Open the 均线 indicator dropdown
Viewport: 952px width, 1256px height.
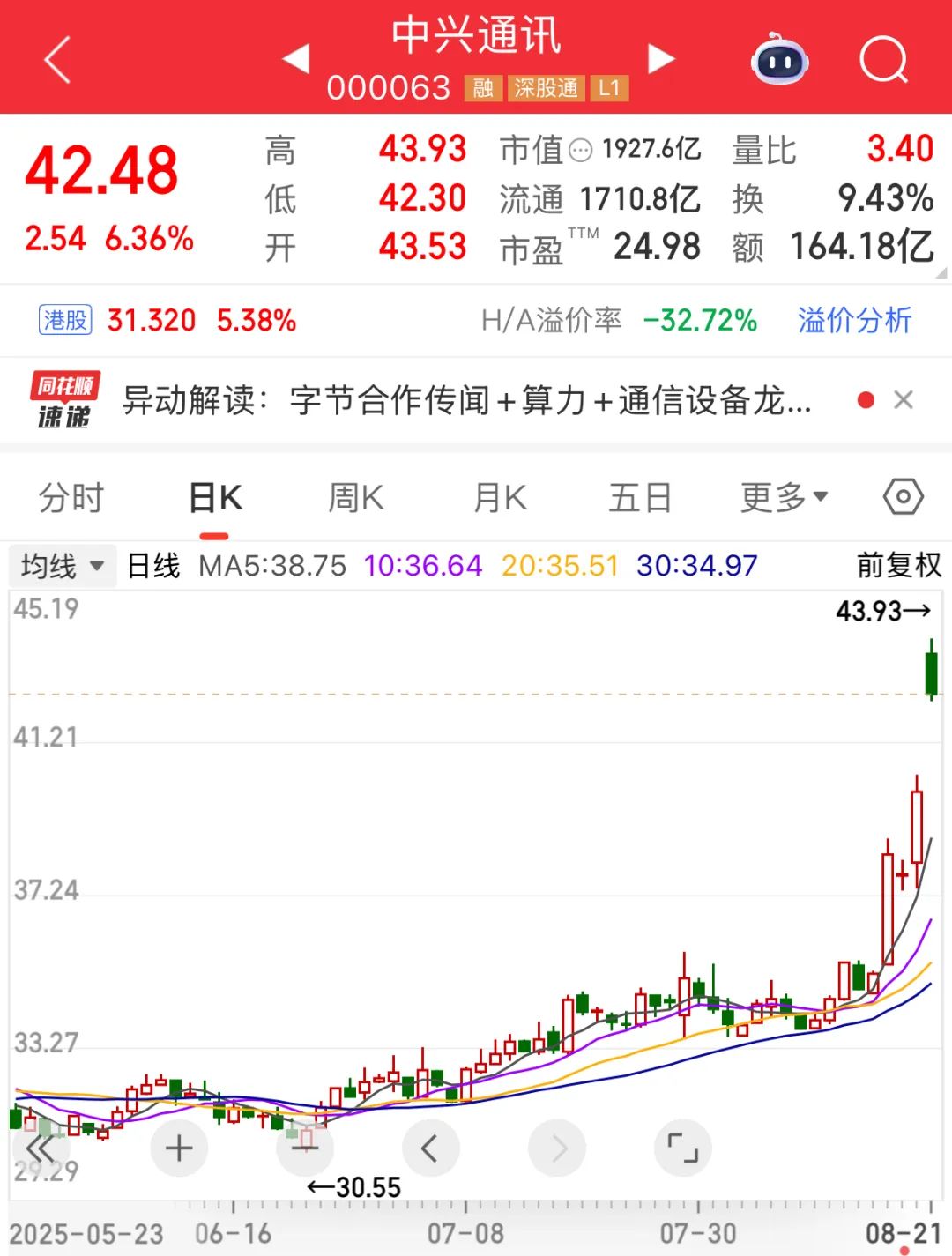point(62,566)
